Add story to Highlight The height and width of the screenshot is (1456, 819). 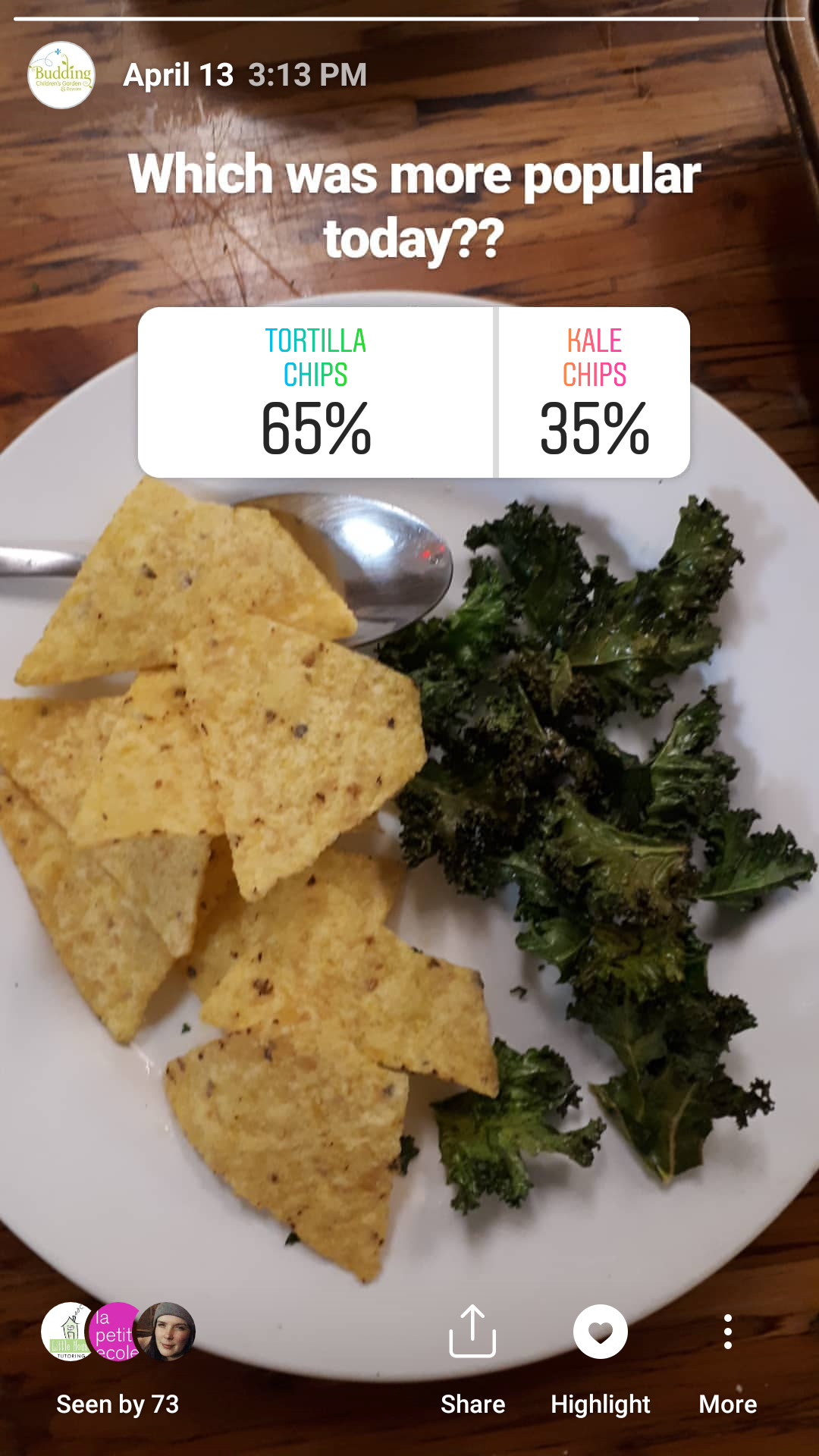point(600,1360)
